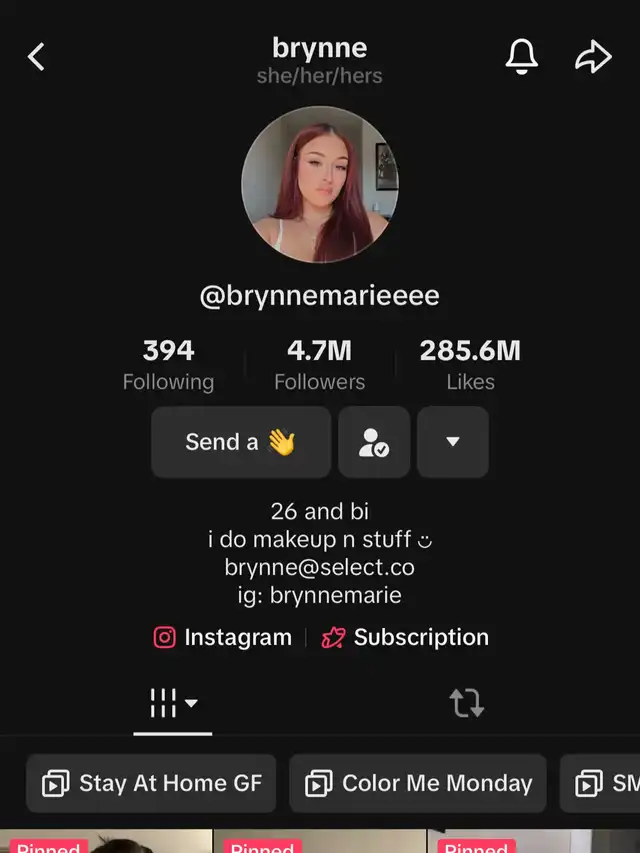This screenshot has height=853, width=640.
Task: Expand the suggested accounts dropdown arrow
Action: click(x=452, y=442)
